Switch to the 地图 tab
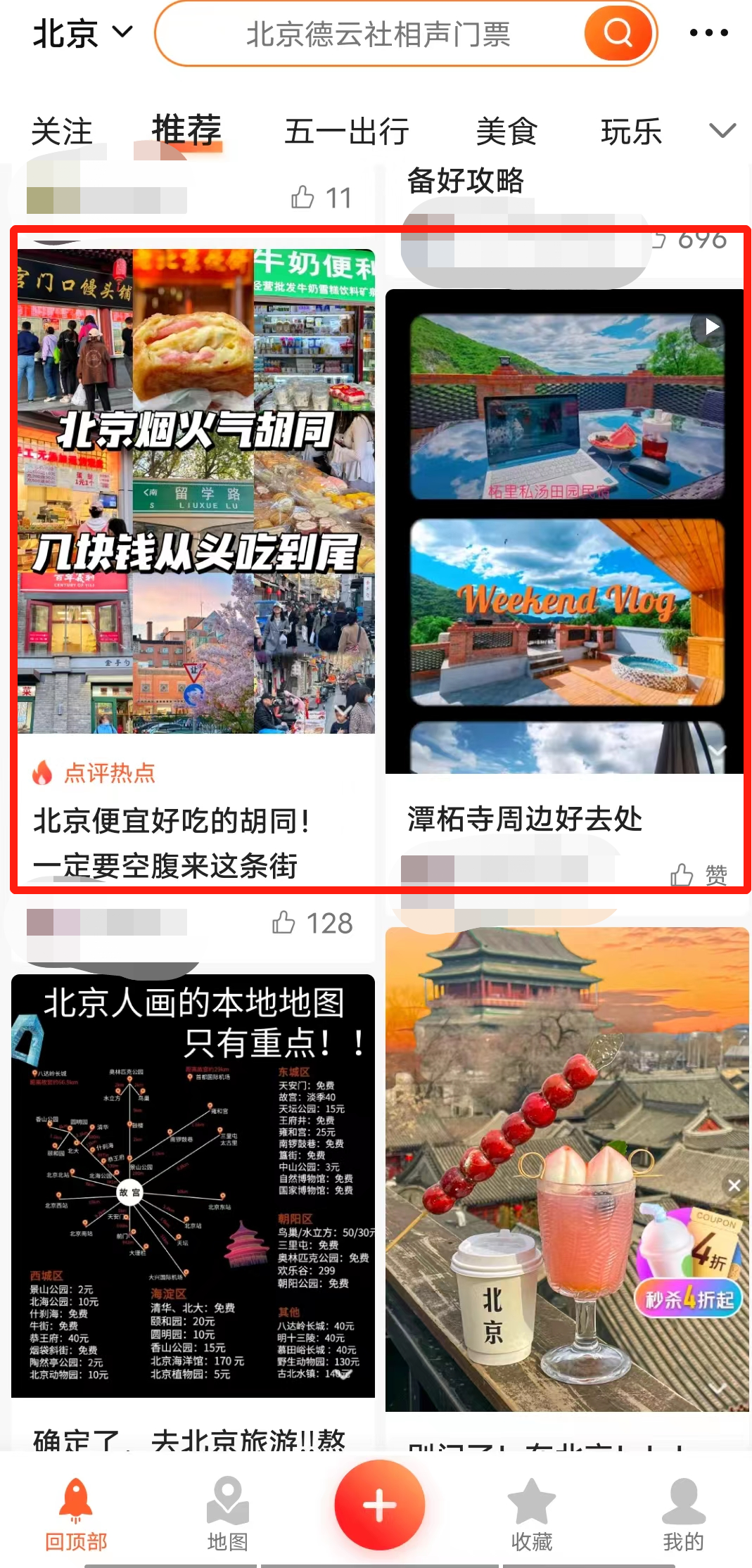Viewport: 752px width, 1568px height. (227, 1513)
